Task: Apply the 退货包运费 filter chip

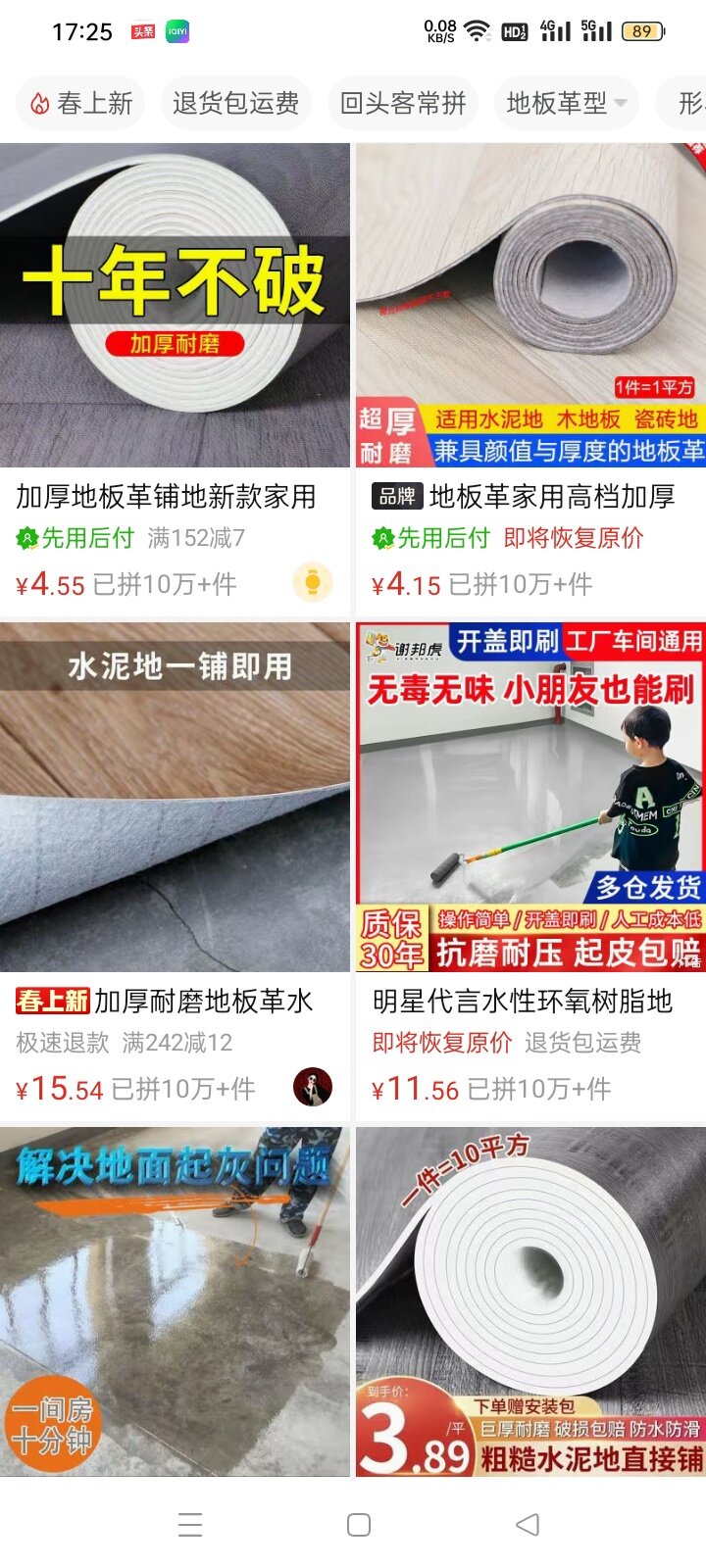Action: click(x=235, y=103)
